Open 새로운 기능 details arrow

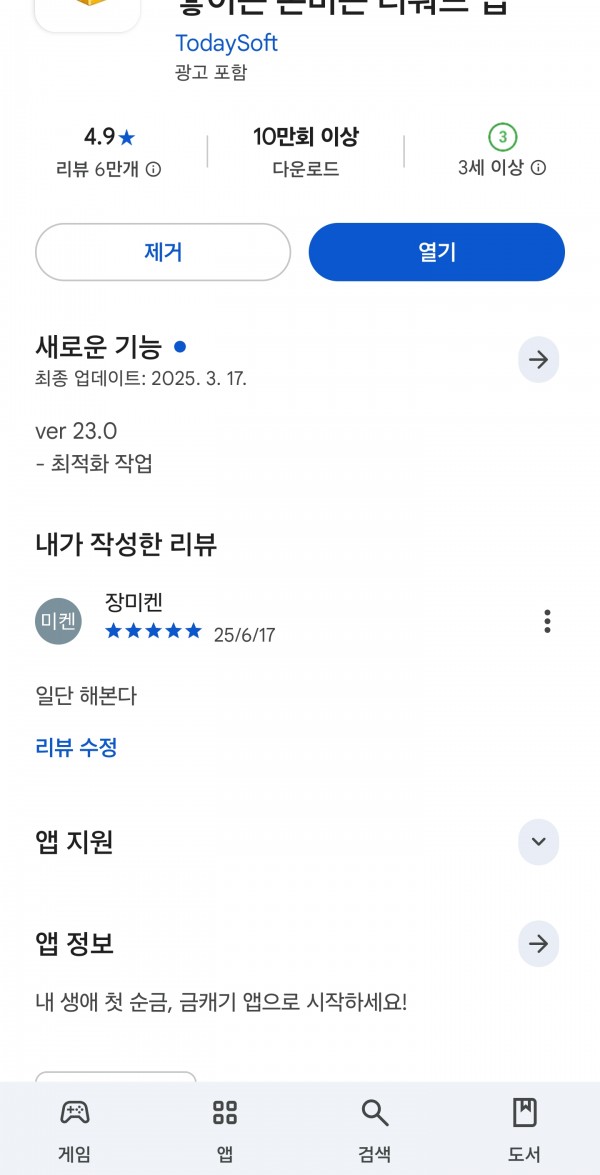538,360
